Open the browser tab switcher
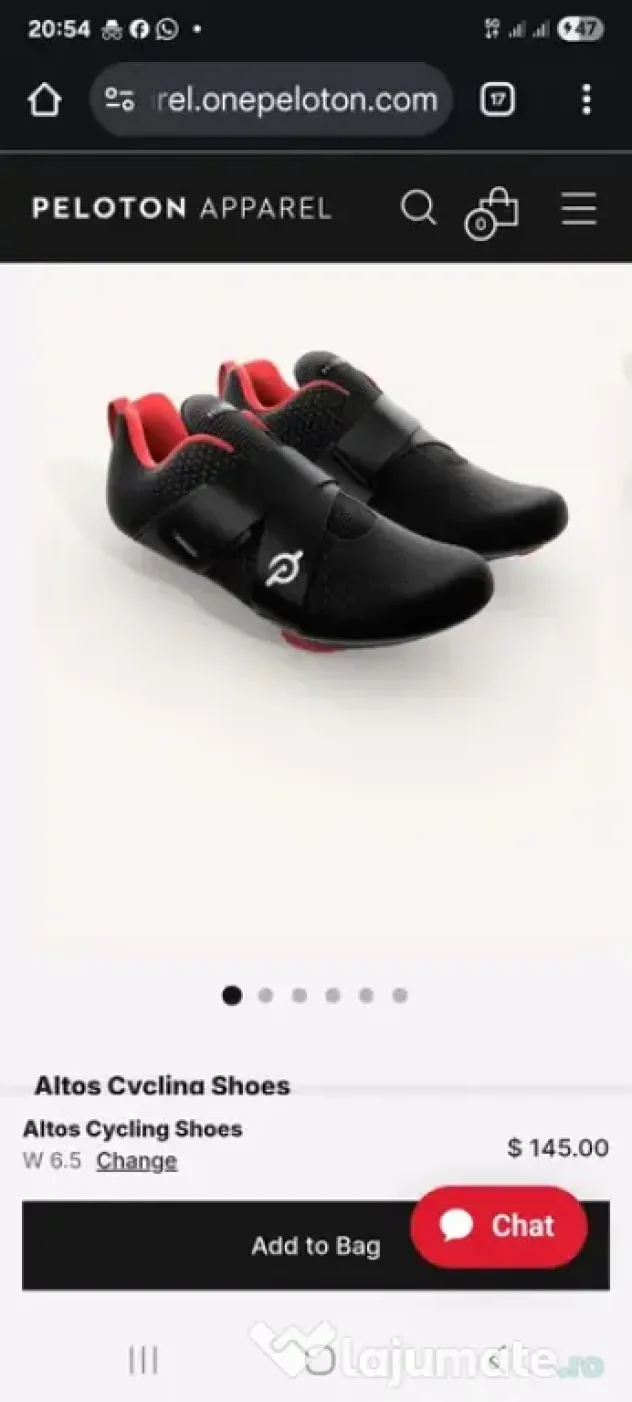 tap(497, 99)
